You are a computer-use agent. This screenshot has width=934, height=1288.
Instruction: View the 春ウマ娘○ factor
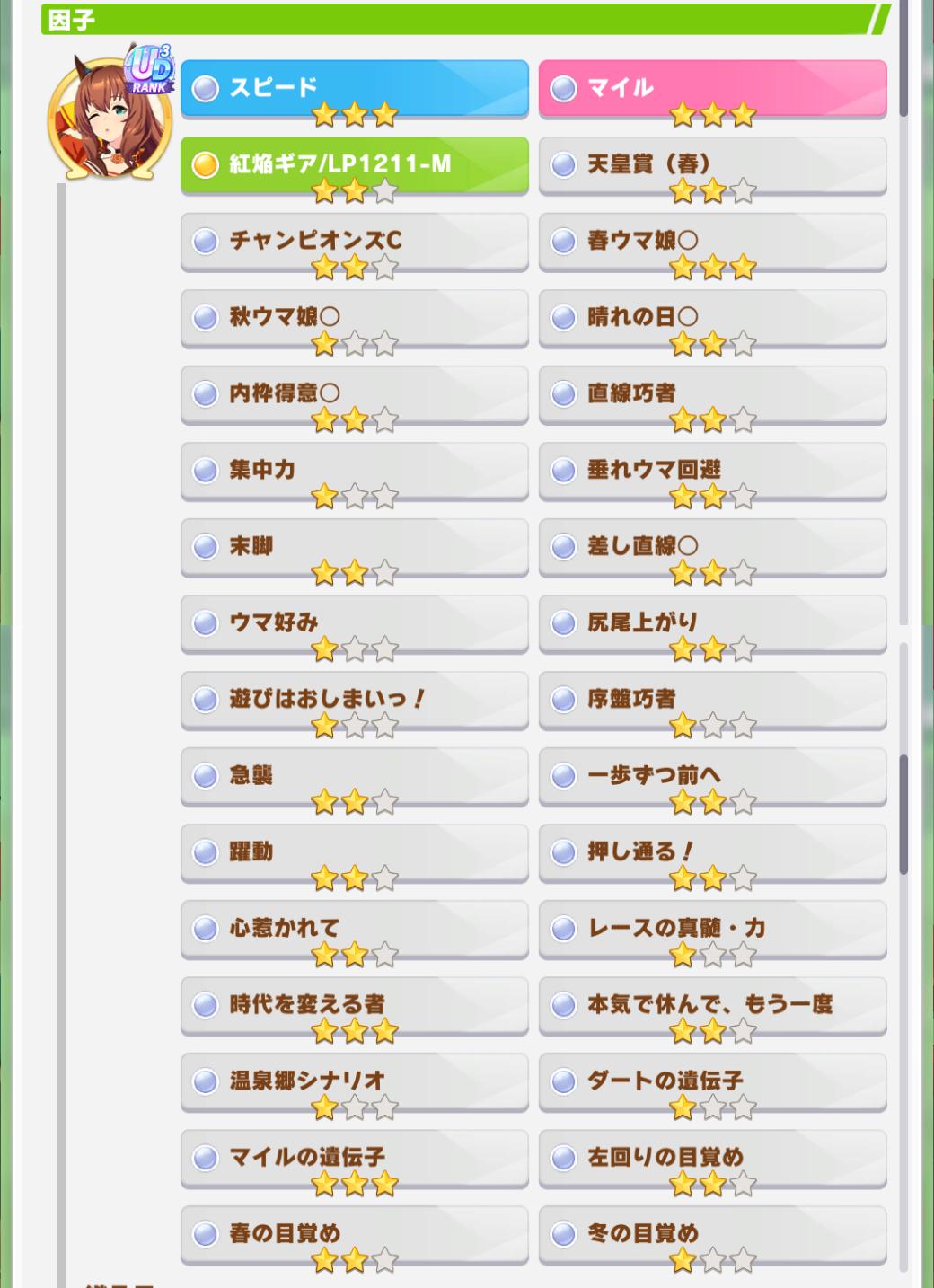pos(712,241)
